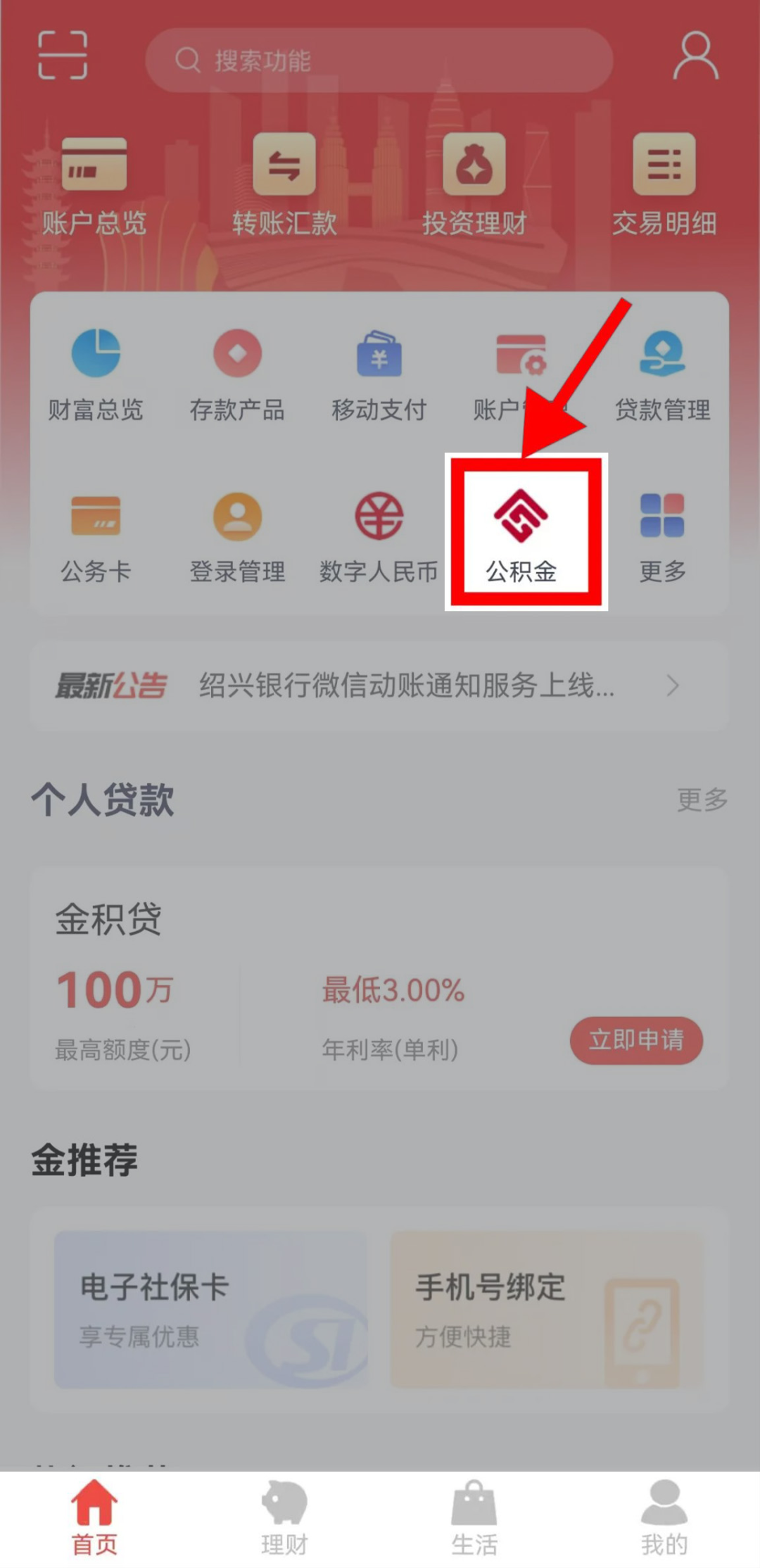The image size is (760, 1568).
Task: Tap 立即申请 for 金积贷
Action: pos(635,1040)
